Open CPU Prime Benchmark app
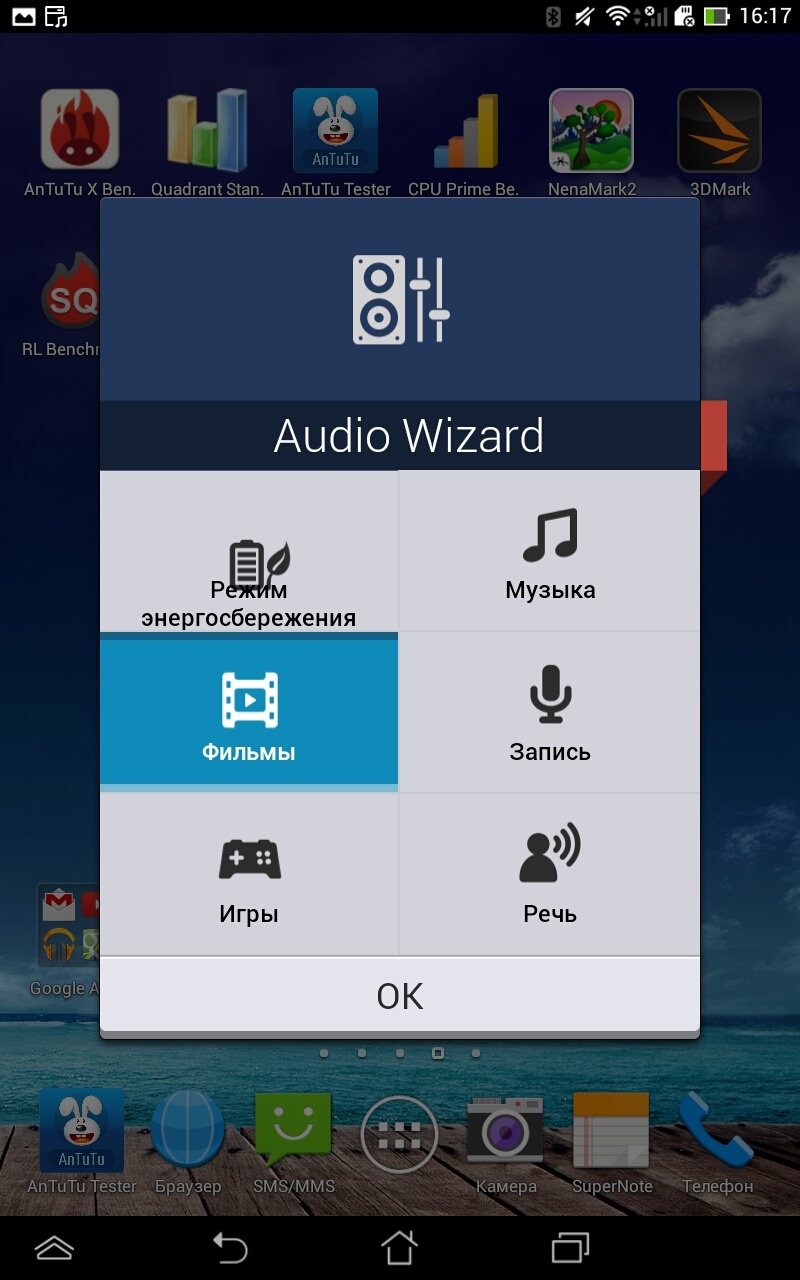 pos(464,130)
